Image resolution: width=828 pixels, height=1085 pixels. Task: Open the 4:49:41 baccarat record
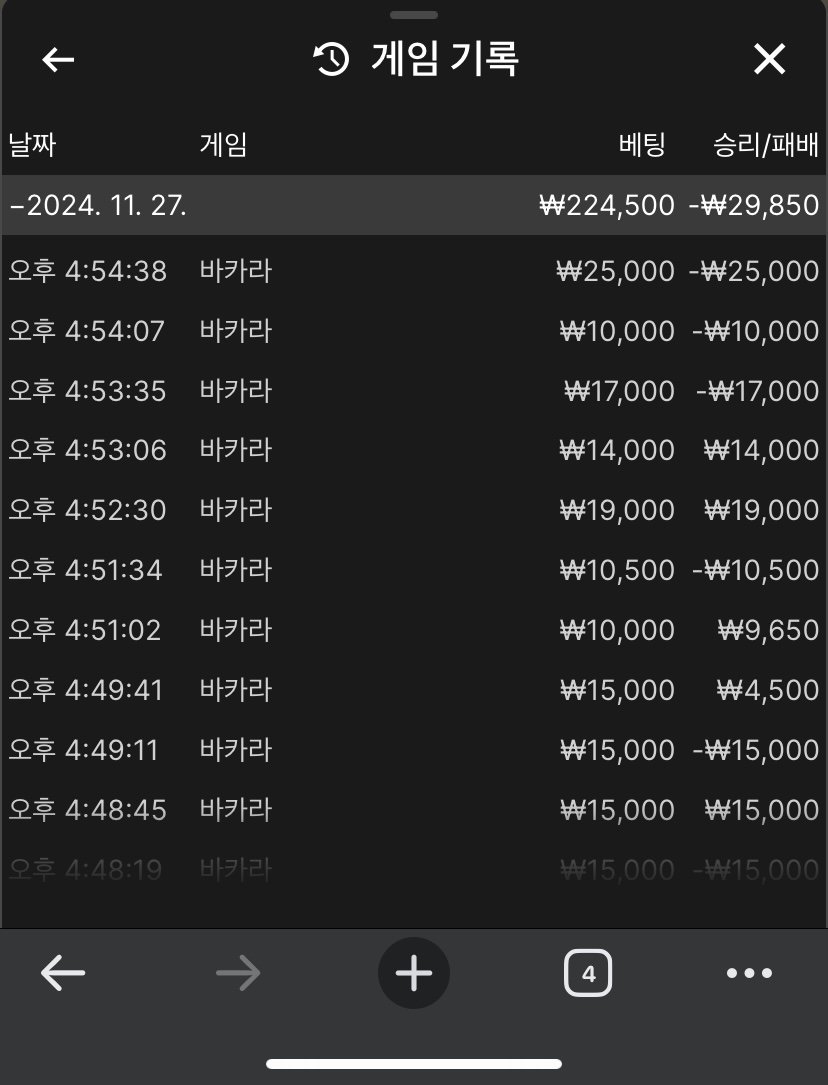tap(413, 691)
